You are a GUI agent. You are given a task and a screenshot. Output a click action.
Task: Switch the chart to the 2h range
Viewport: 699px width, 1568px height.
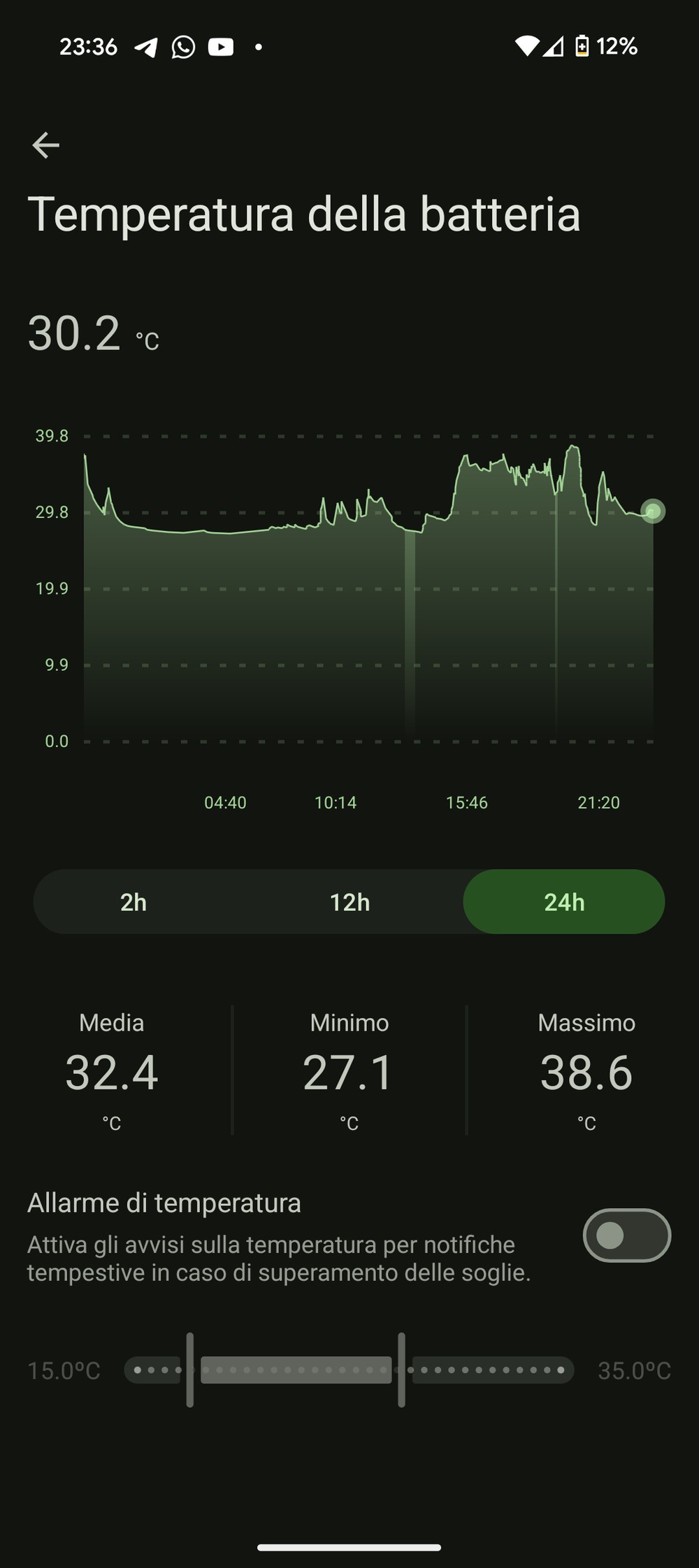[x=134, y=902]
